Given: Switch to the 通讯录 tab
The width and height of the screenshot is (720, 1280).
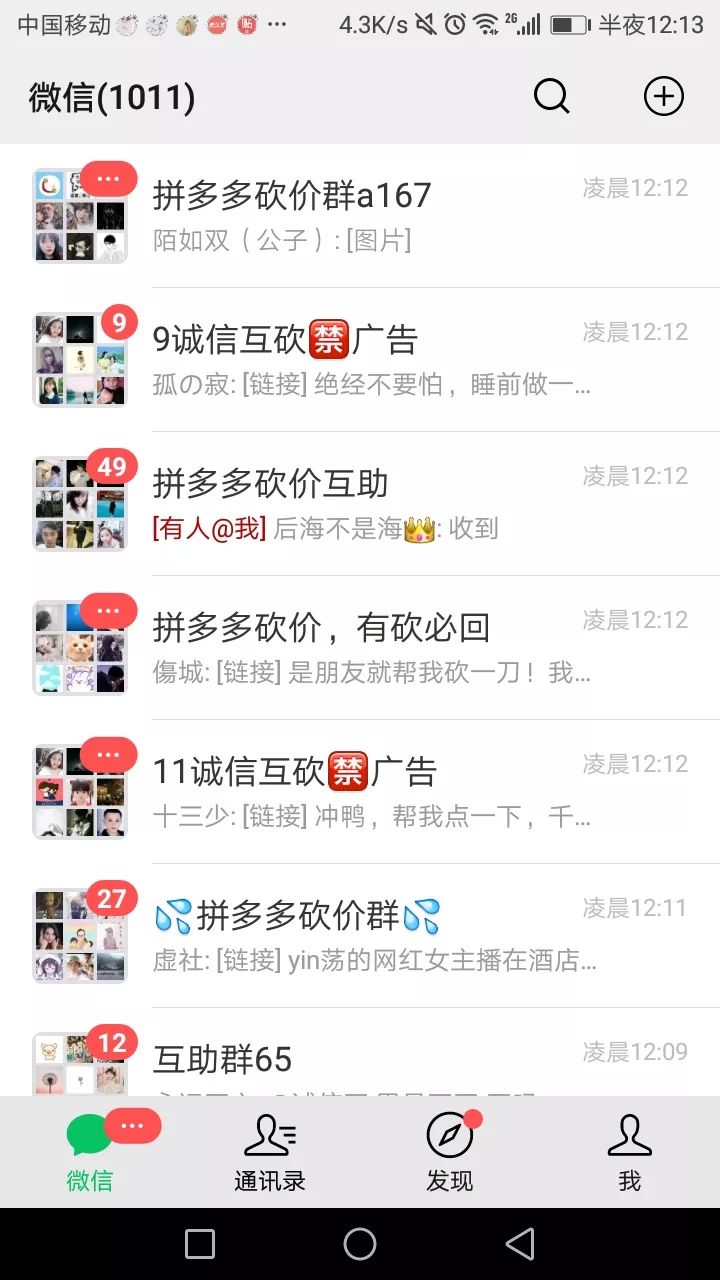Looking at the screenshot, I should pyautogui.click(x=269, y=1153).
